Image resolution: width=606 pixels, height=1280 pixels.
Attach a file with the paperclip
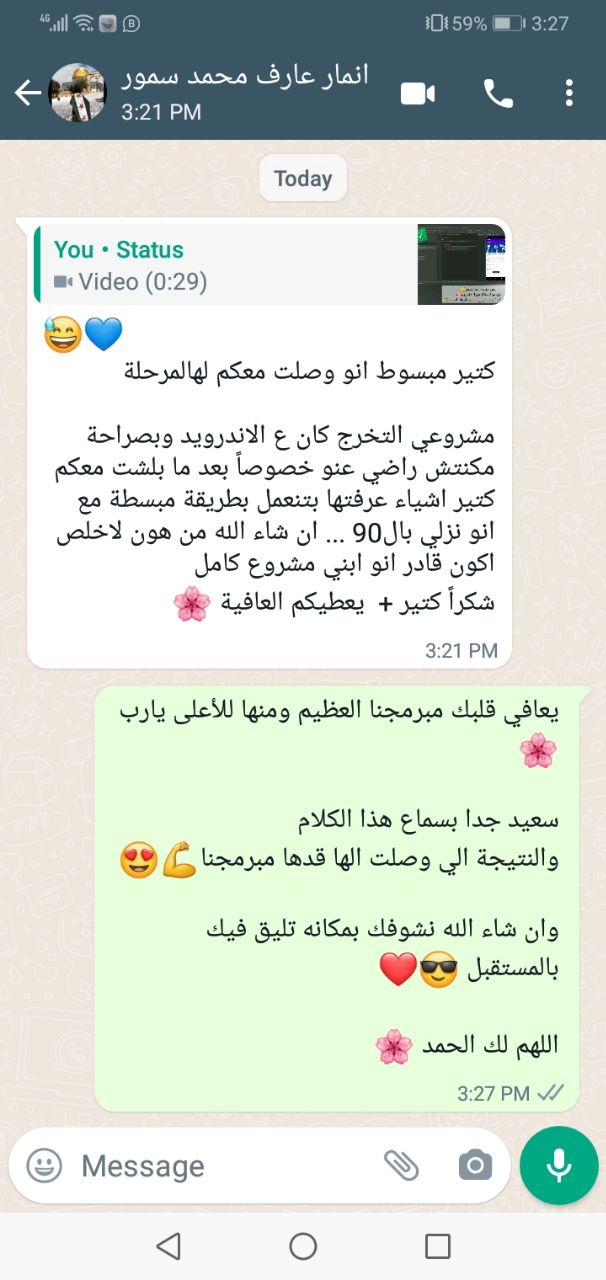tap(401, 1165)
